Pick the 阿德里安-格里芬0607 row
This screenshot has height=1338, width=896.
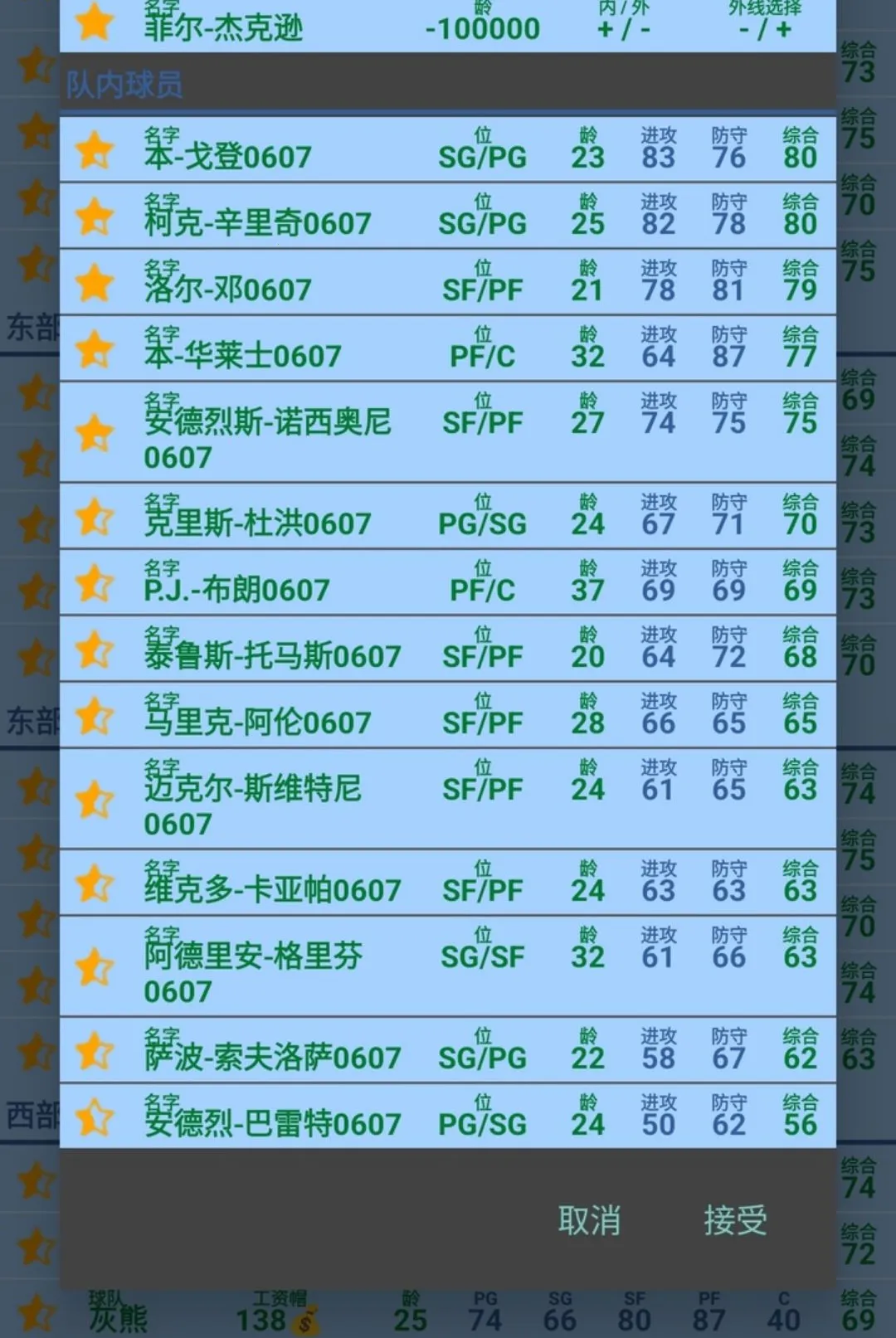pyautogui.click(x=447, y=966)
